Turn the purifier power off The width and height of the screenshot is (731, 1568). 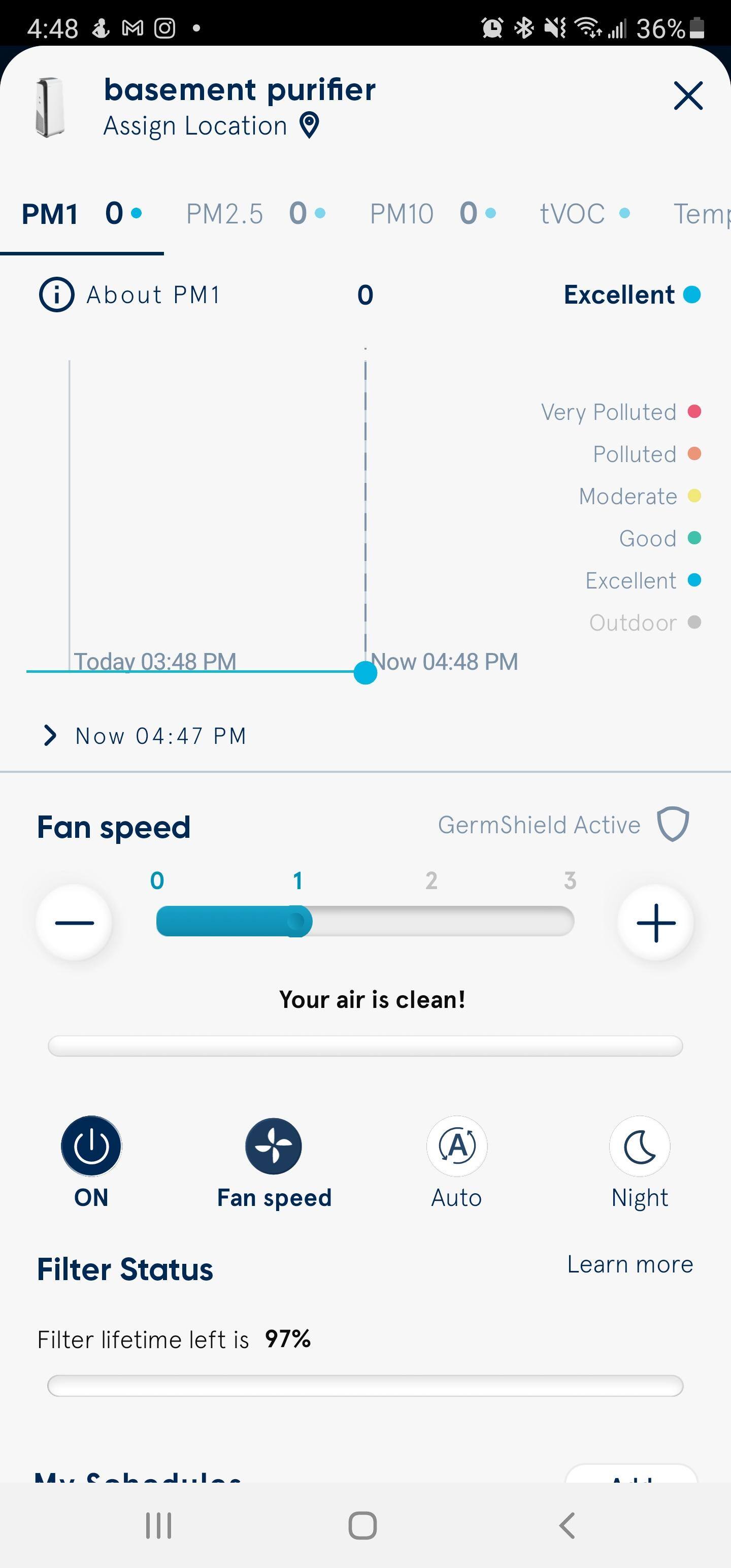tap(91, 1146)
